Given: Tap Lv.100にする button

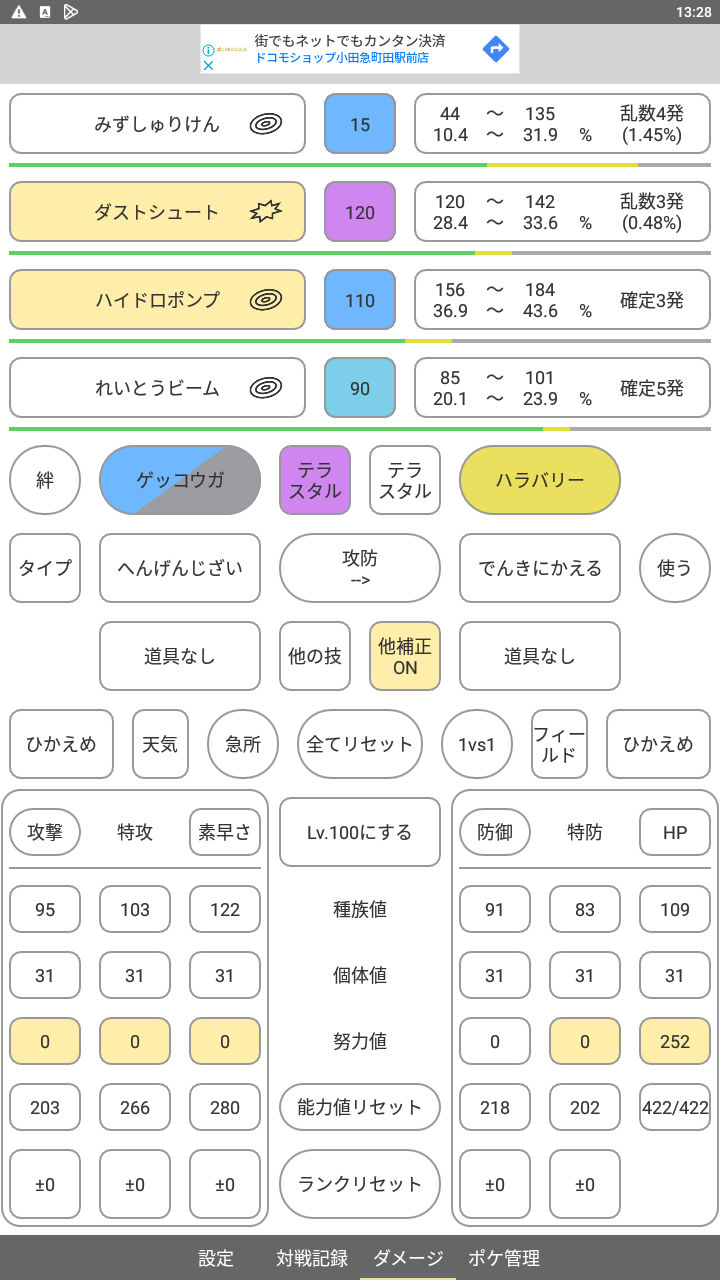Looking at the screenshot, I should (360, 832).
